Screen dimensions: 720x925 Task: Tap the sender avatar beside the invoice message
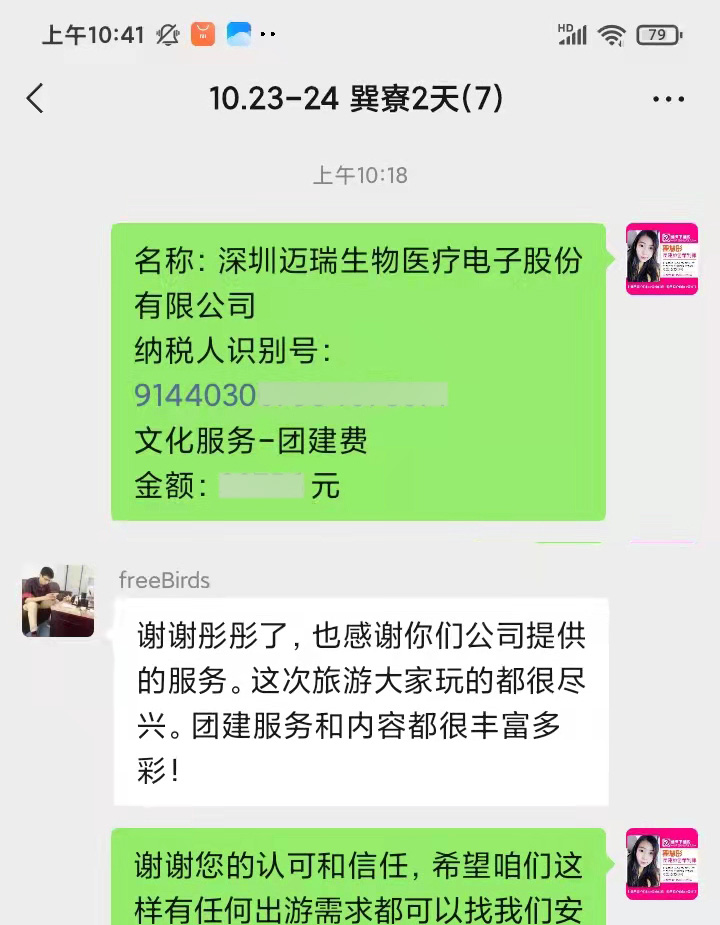pyautogui.click(x=661, y=259)
